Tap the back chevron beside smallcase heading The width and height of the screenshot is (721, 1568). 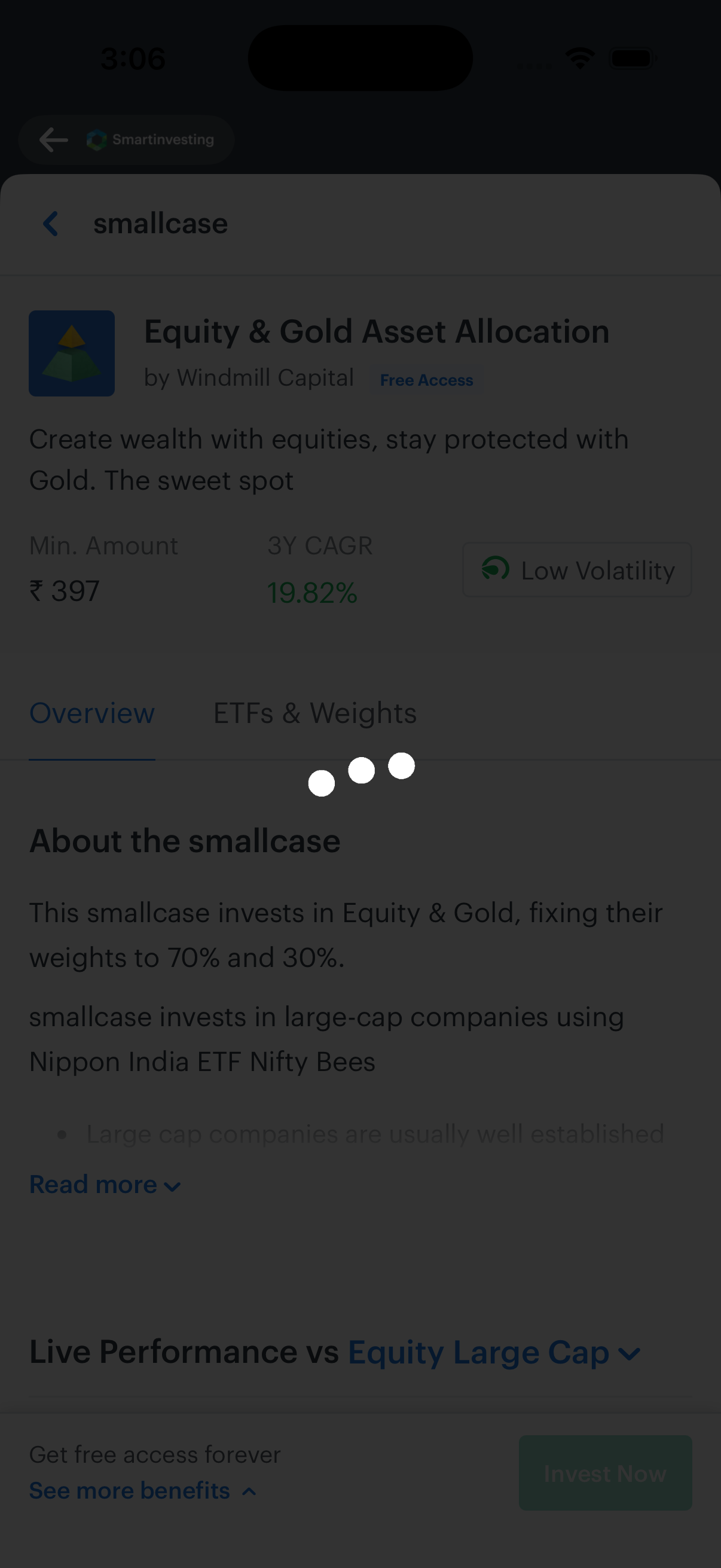(x=51, y=224)
